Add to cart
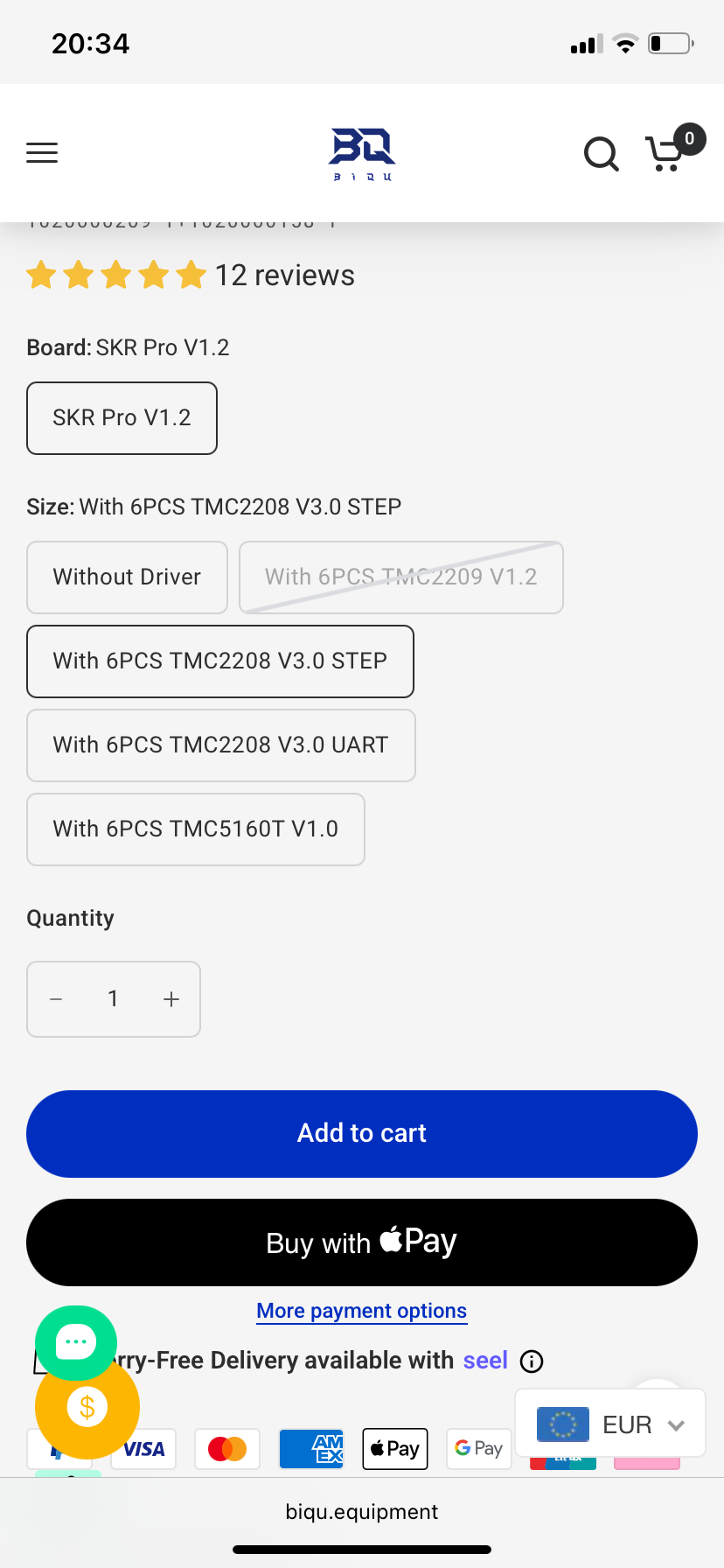This screenshot has height=1568, width=724. (x=361, y=1134)
